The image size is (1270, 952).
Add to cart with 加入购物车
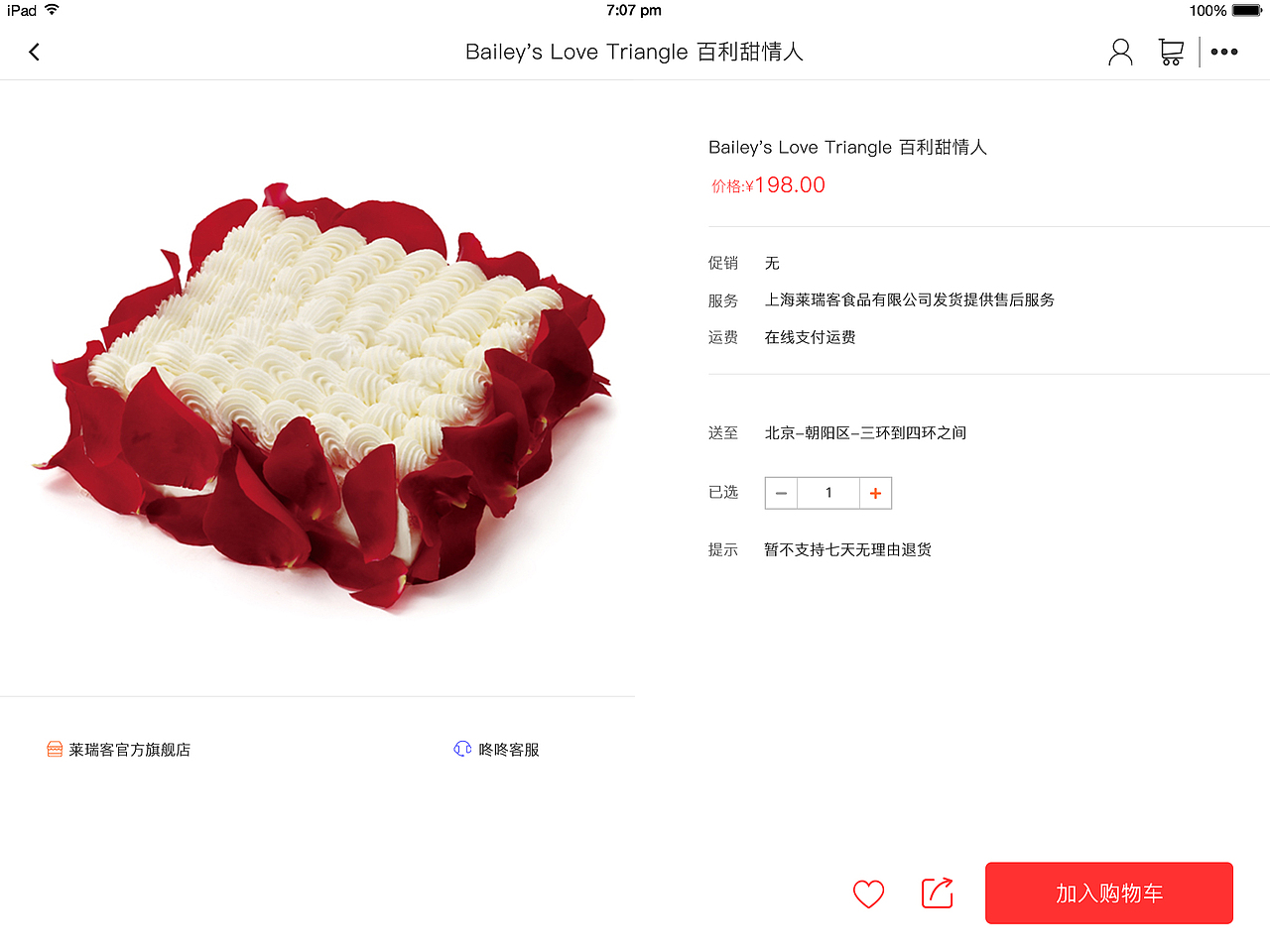click(x=1108, y=893)
